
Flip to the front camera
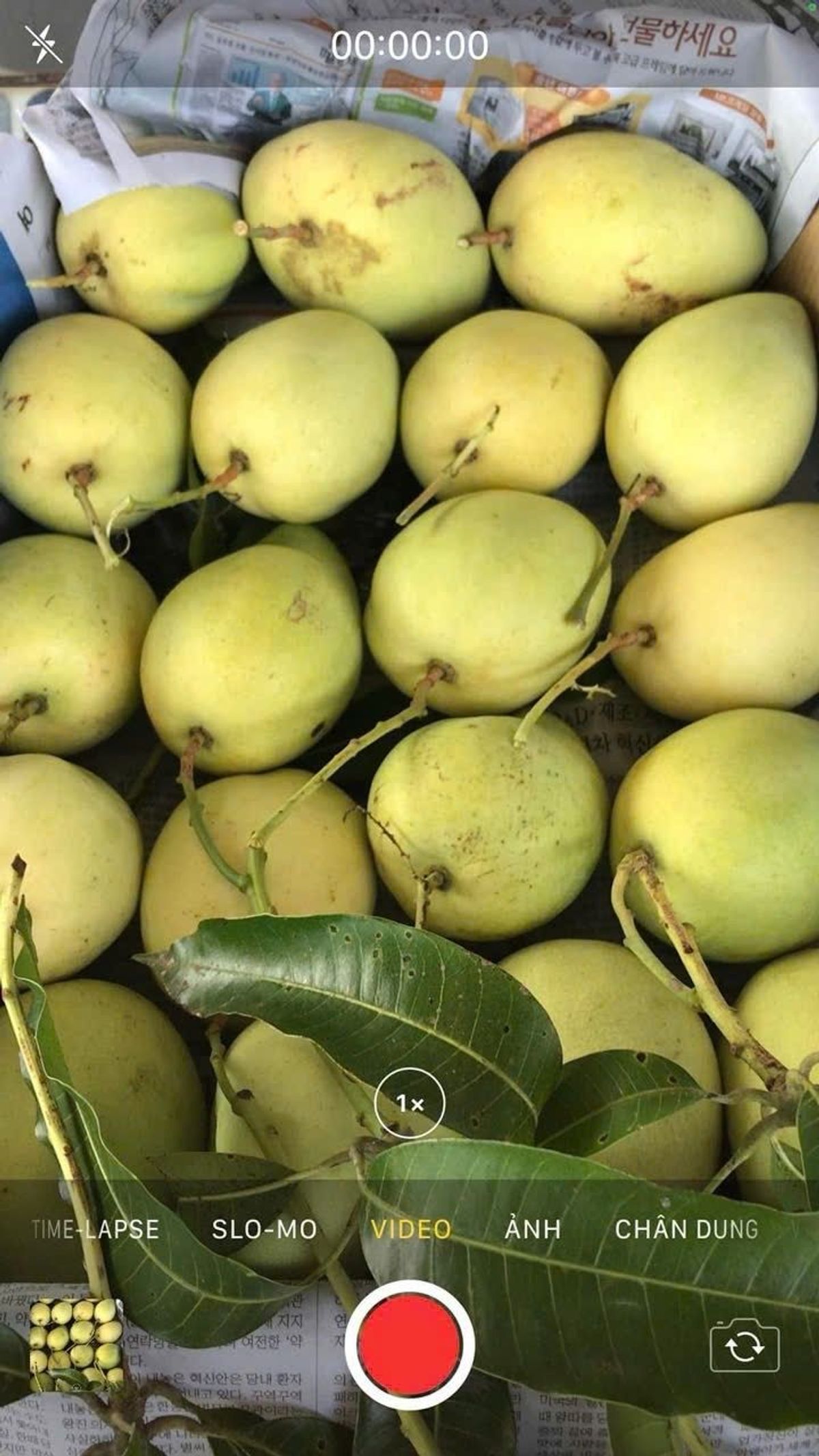[745, 1347]
